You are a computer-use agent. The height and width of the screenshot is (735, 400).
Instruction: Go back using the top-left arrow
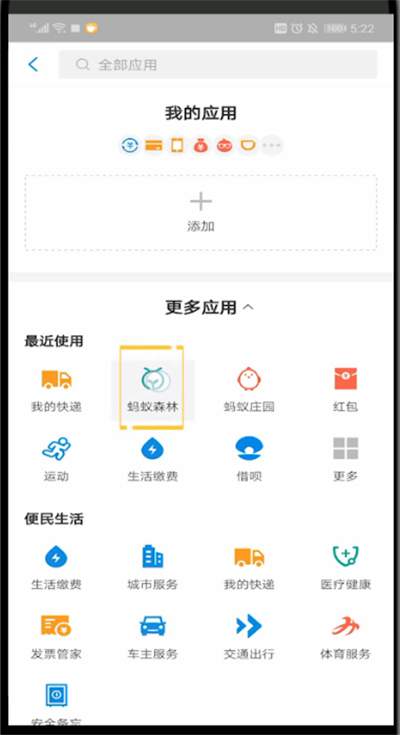33,64
